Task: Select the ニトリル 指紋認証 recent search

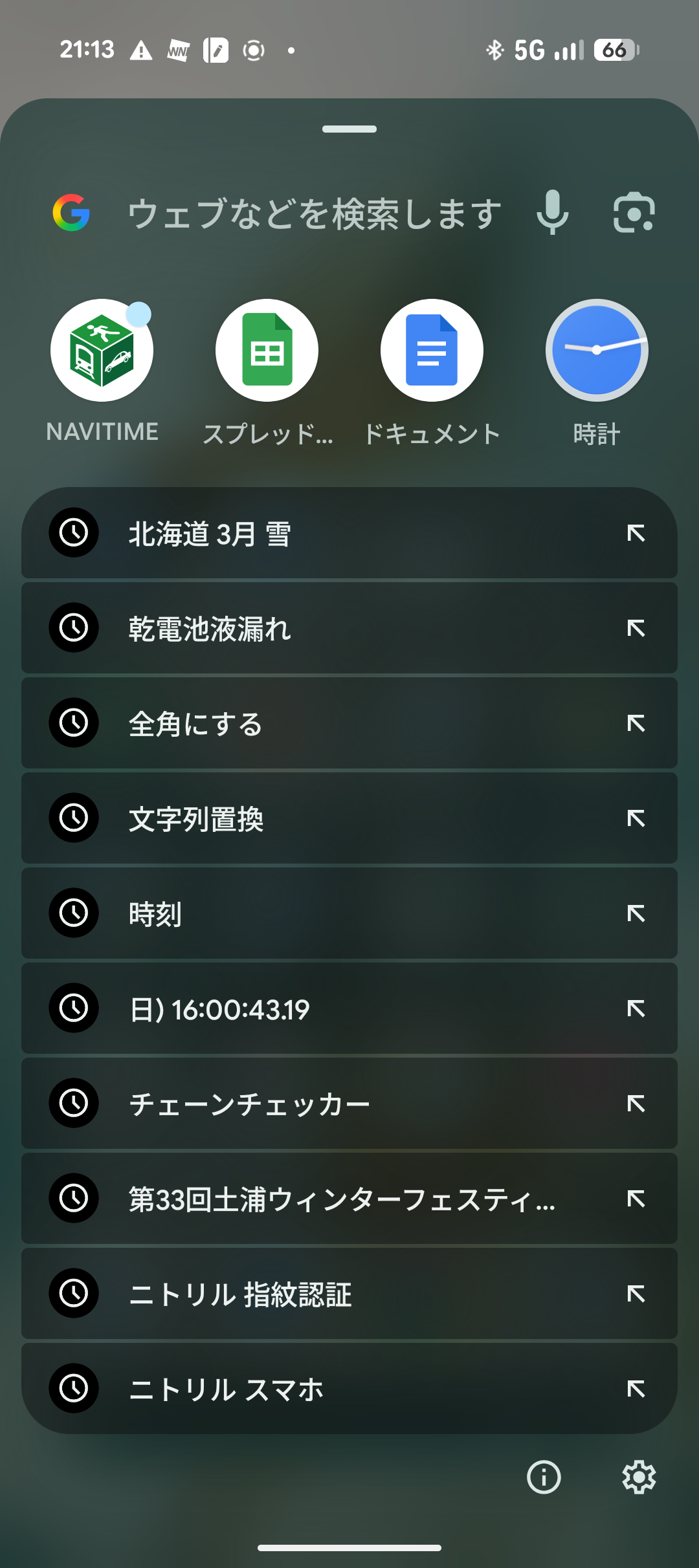Action: click(324, 1294)
